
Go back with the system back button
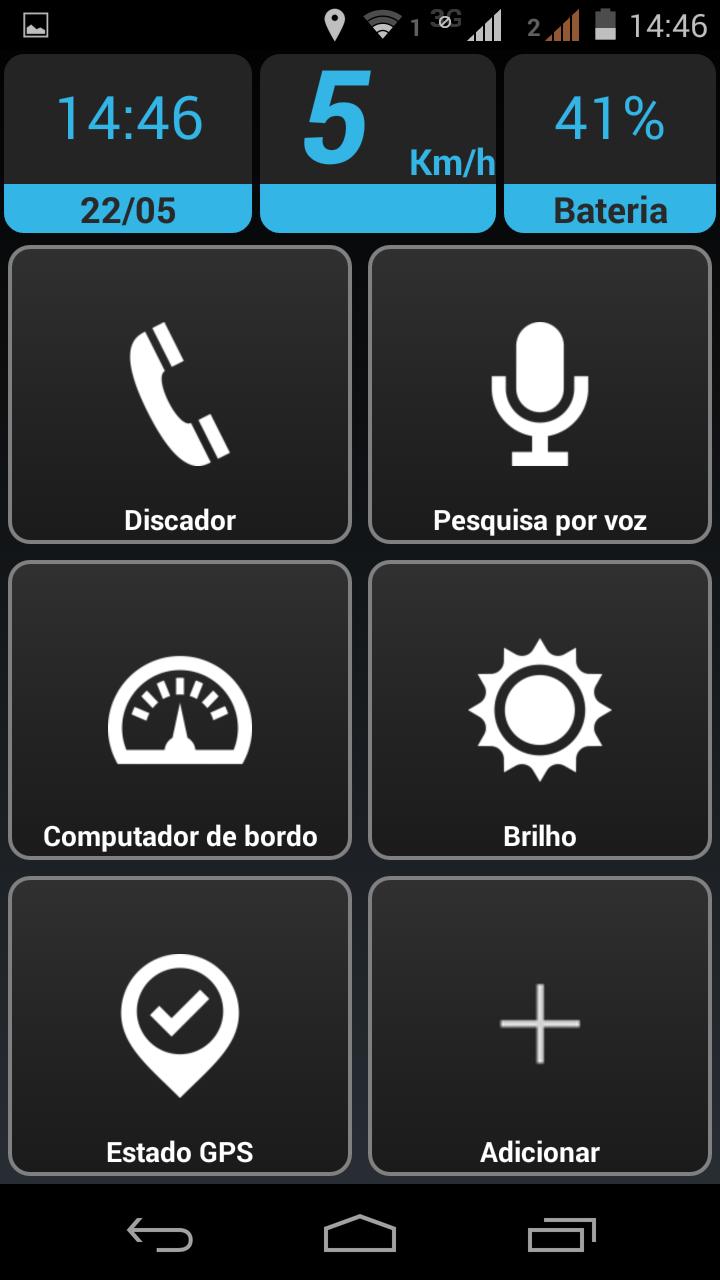(160, 1234)
